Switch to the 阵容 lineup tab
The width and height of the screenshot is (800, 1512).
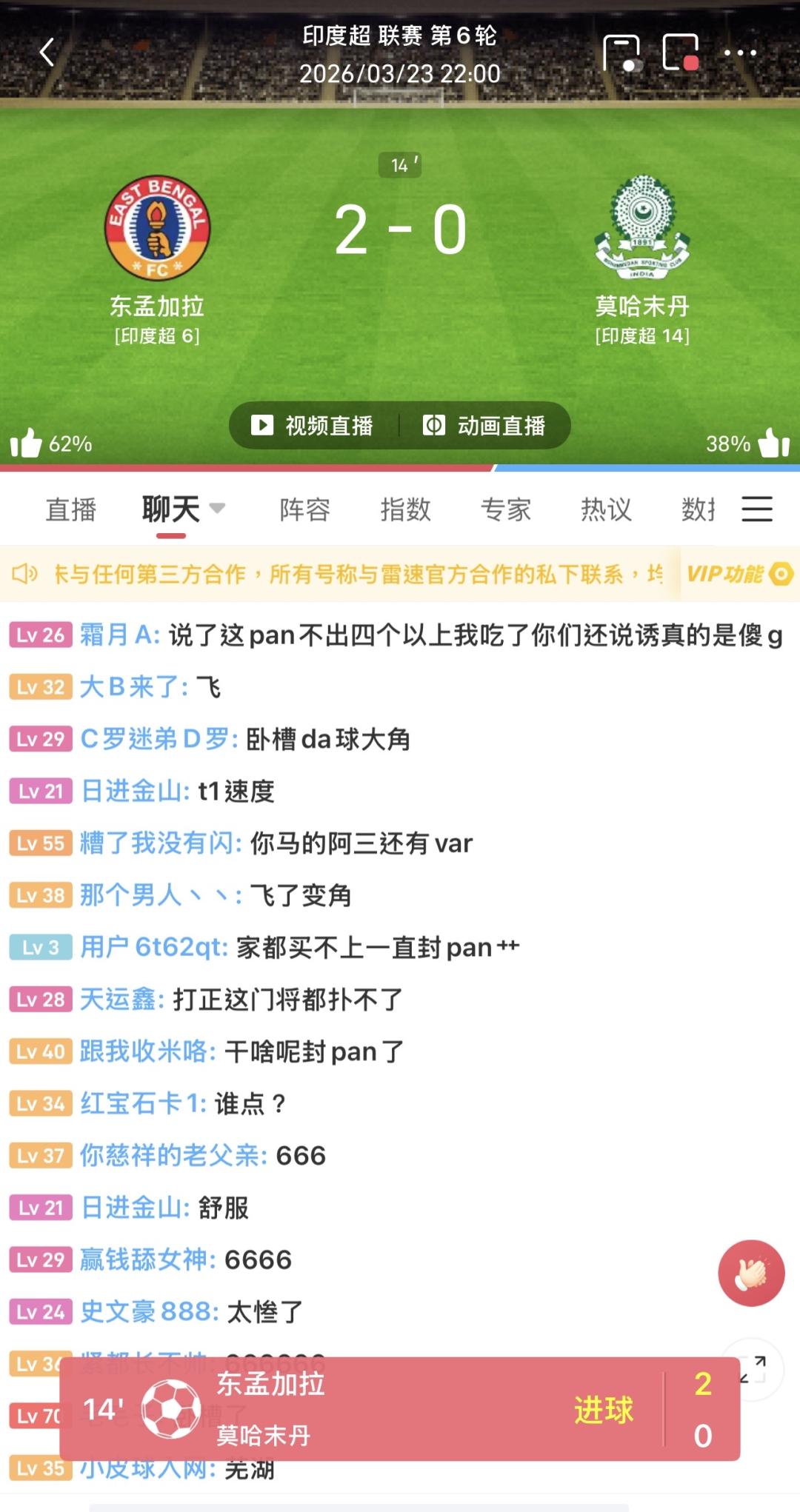click(x=304, y=509)
